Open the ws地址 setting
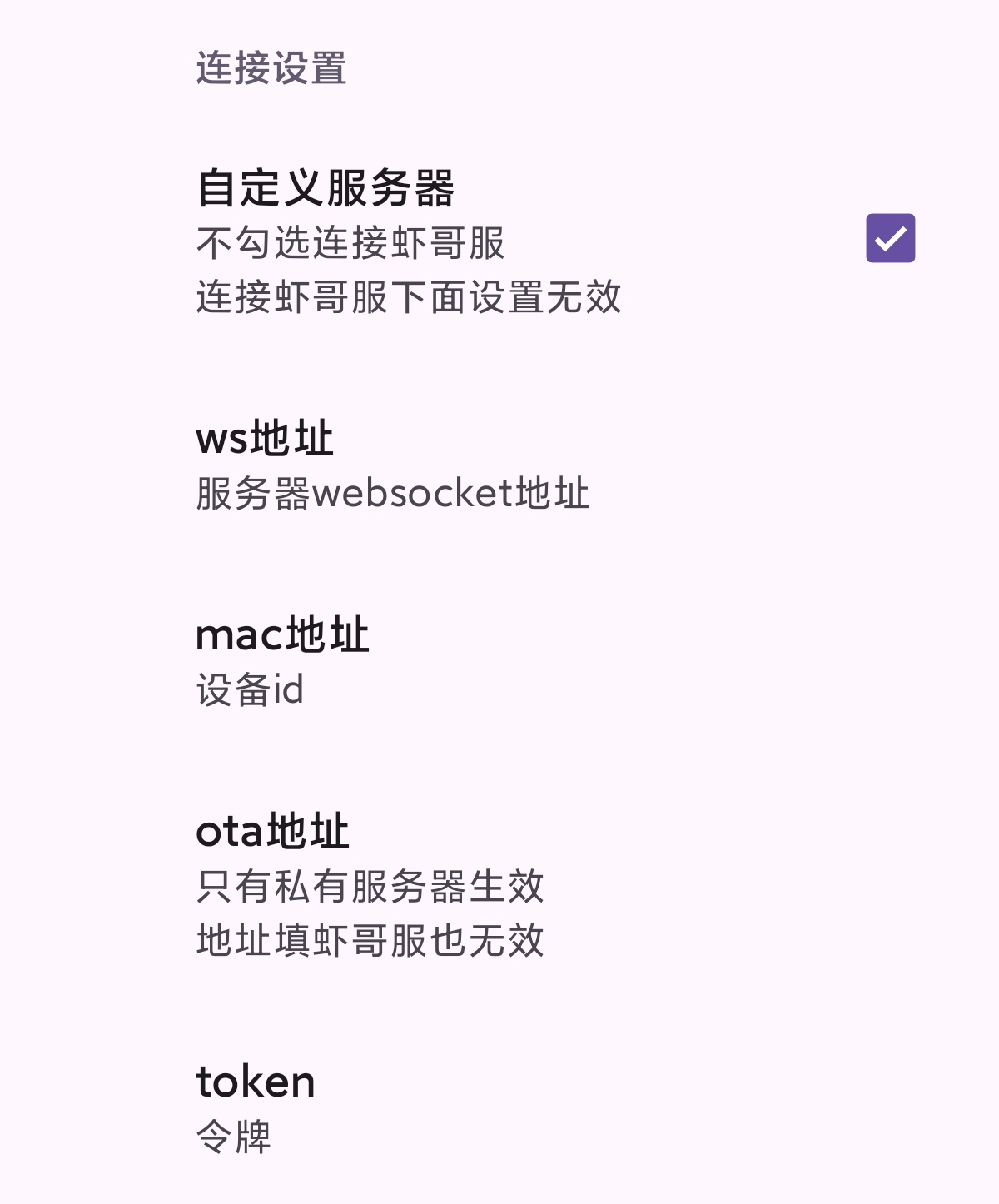 pyautogui.click(x=391, y=465)
